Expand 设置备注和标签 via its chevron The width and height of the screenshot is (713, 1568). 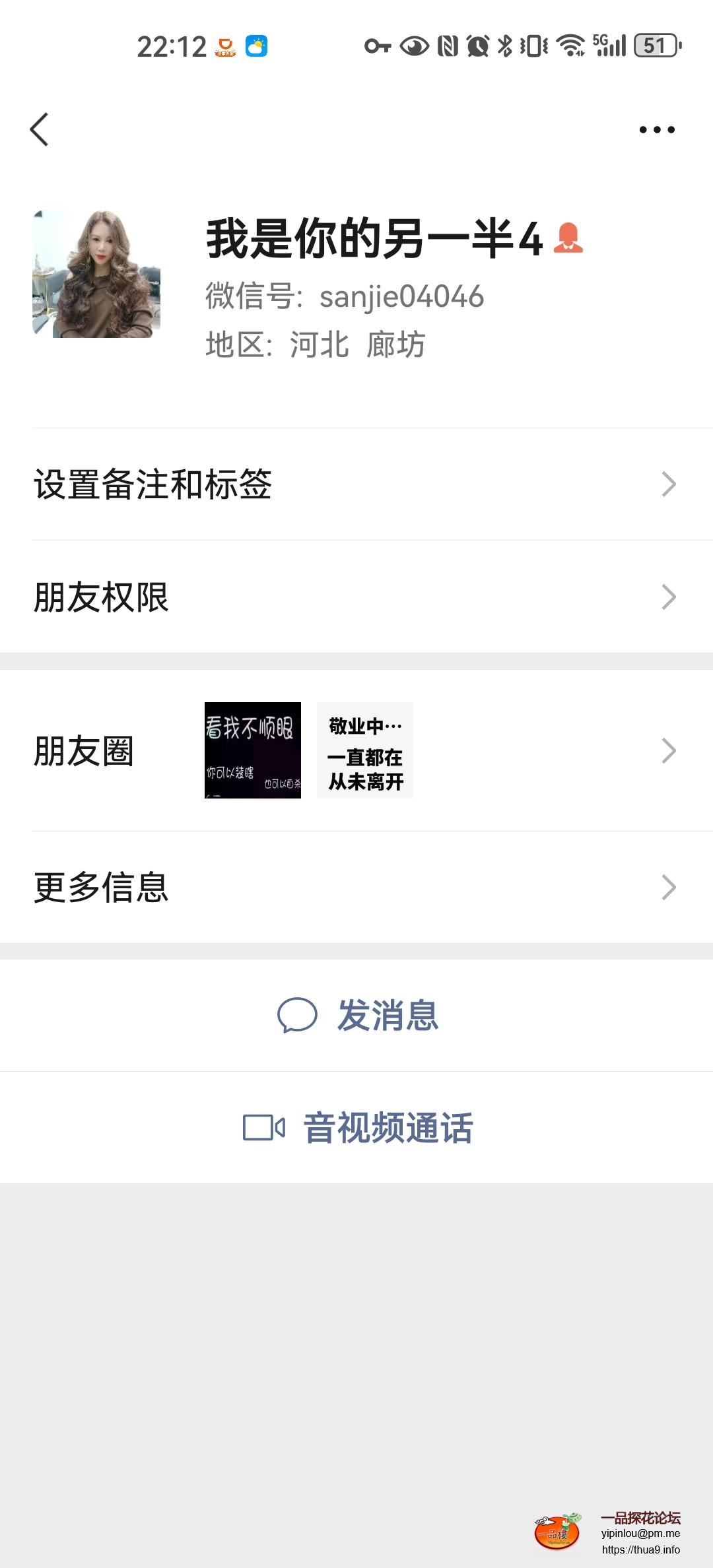pos(668,484)
